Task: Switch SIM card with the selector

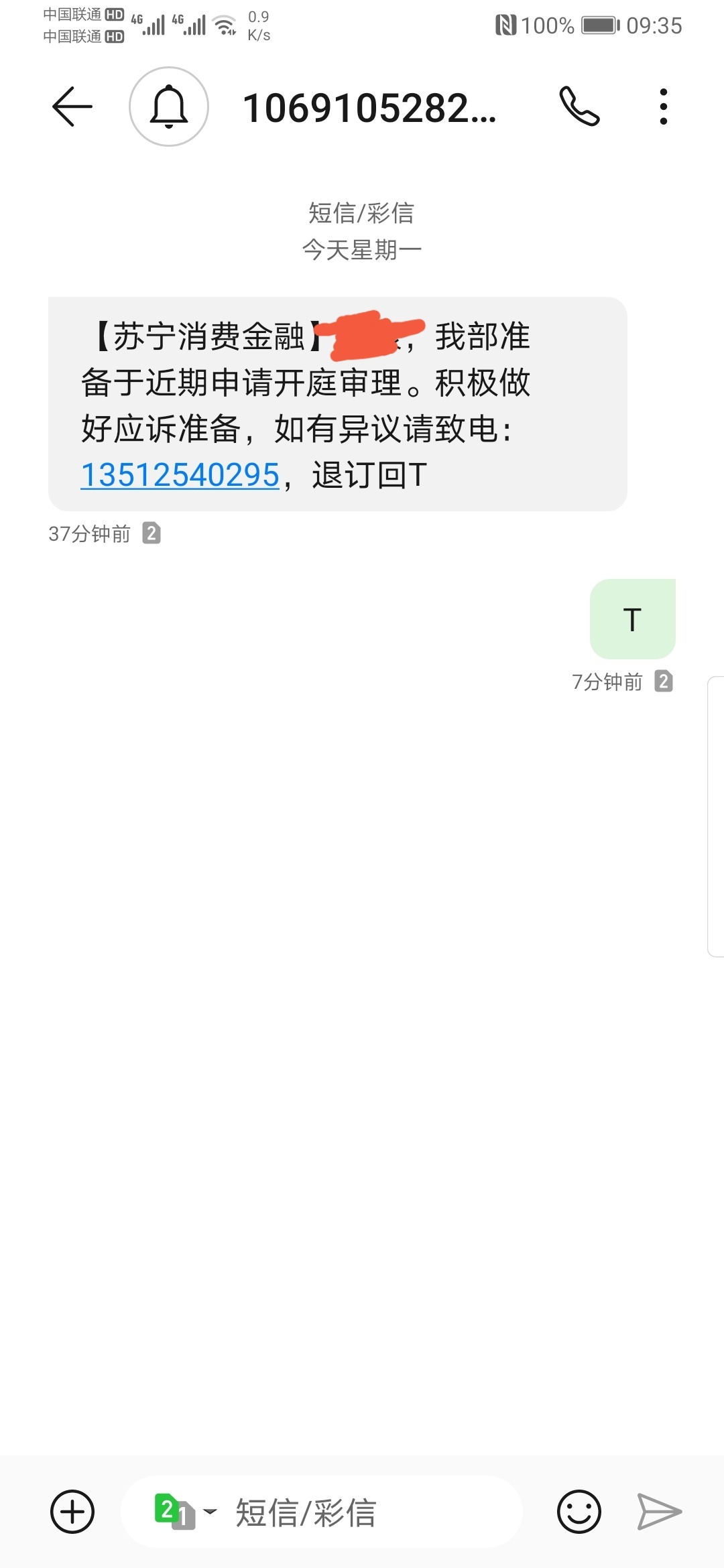Action: pos(185,1512)
